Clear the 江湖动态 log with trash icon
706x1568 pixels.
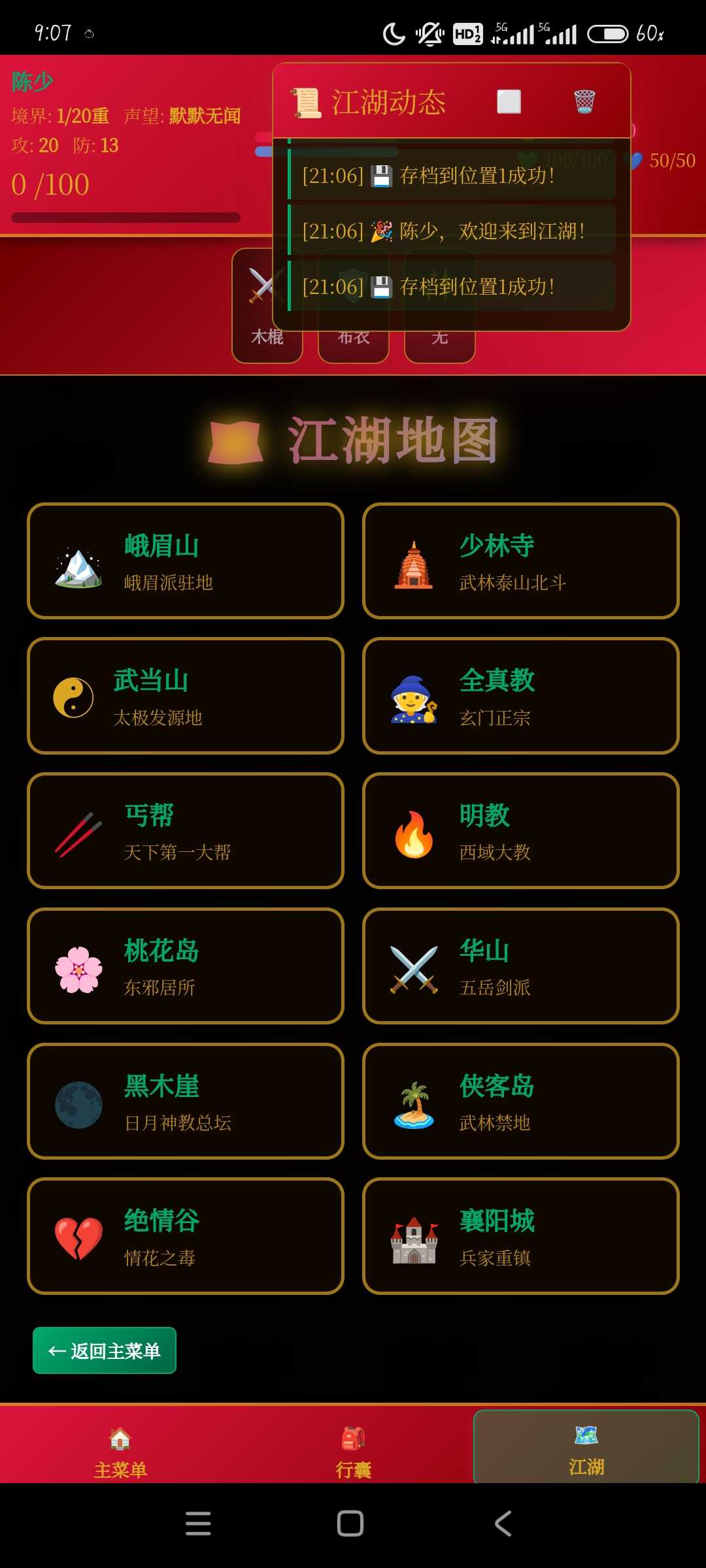(584, 102)
